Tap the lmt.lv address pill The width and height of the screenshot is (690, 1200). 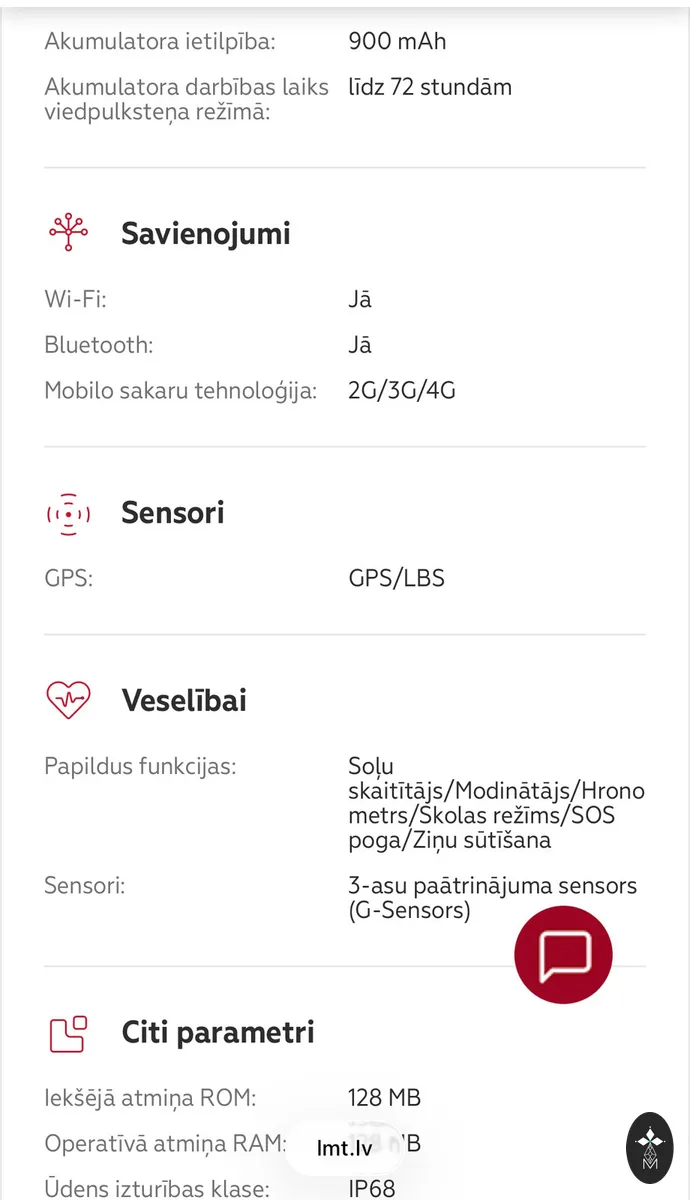point(344,1148)
